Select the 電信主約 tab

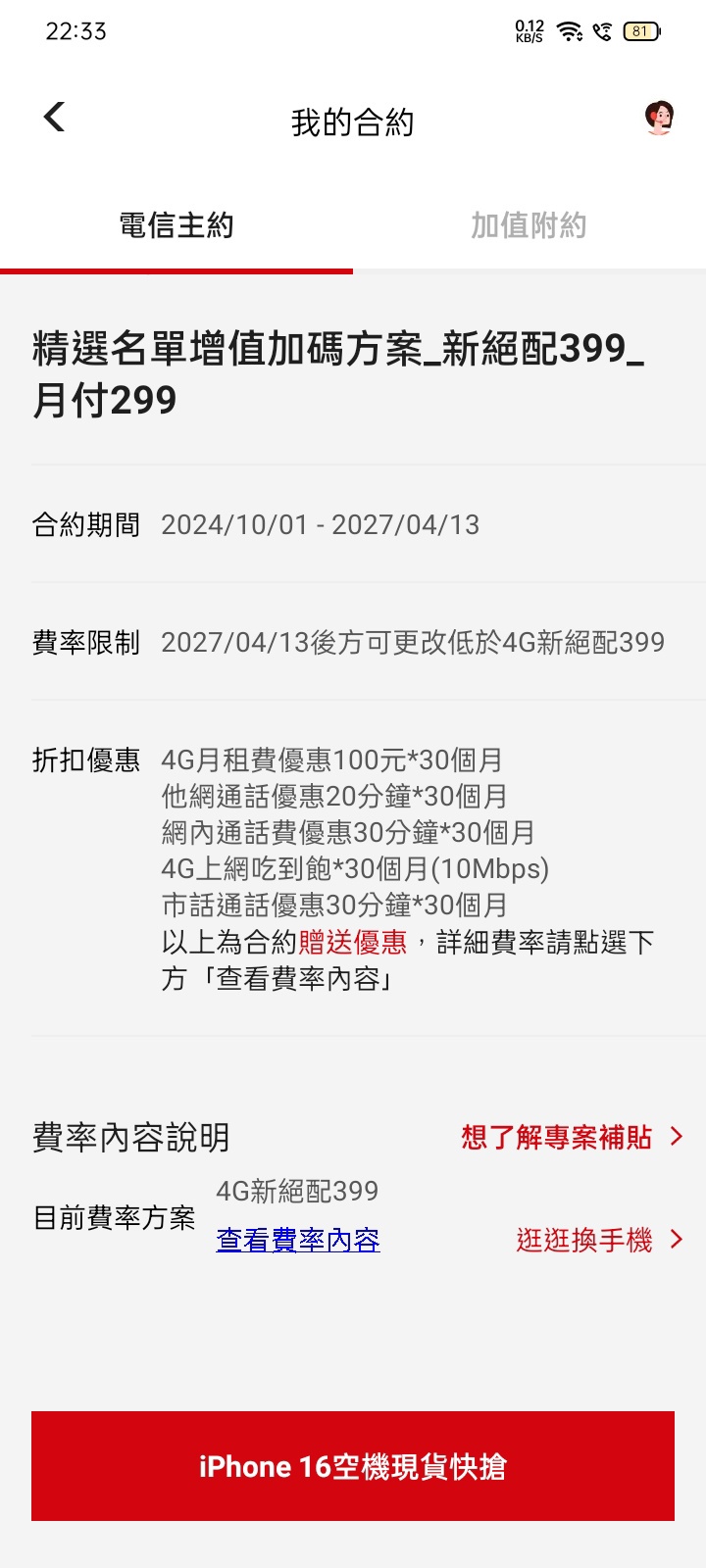point(176,225)
